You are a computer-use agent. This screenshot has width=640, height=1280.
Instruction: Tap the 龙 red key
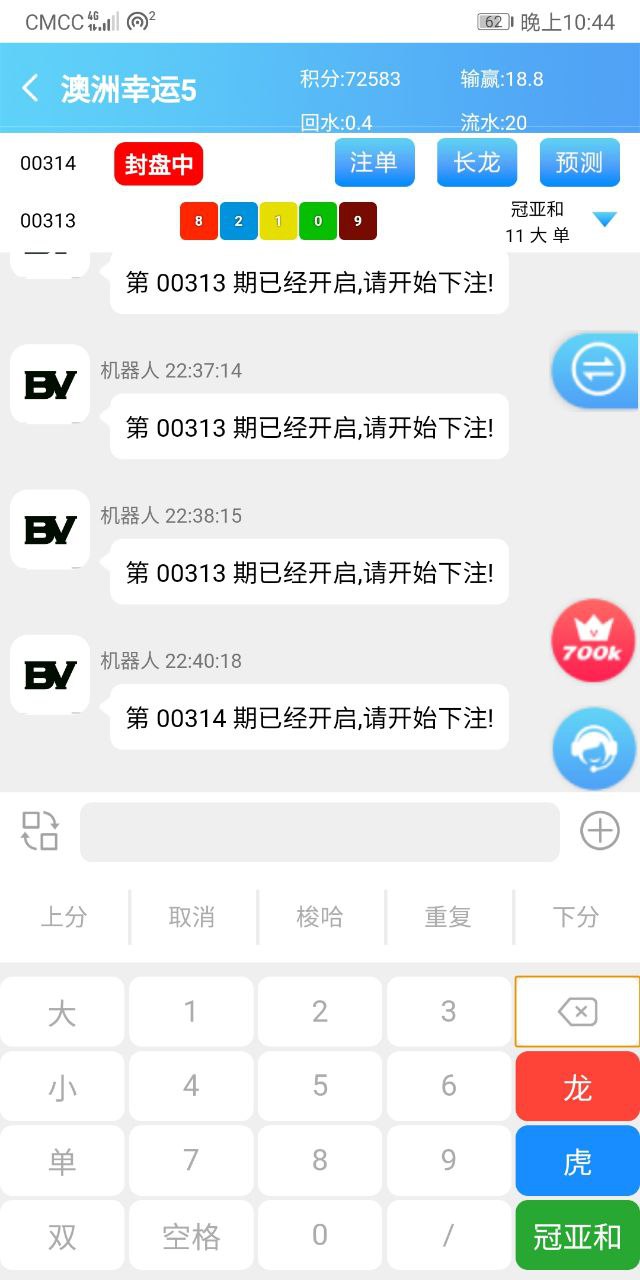point(578,1086)
